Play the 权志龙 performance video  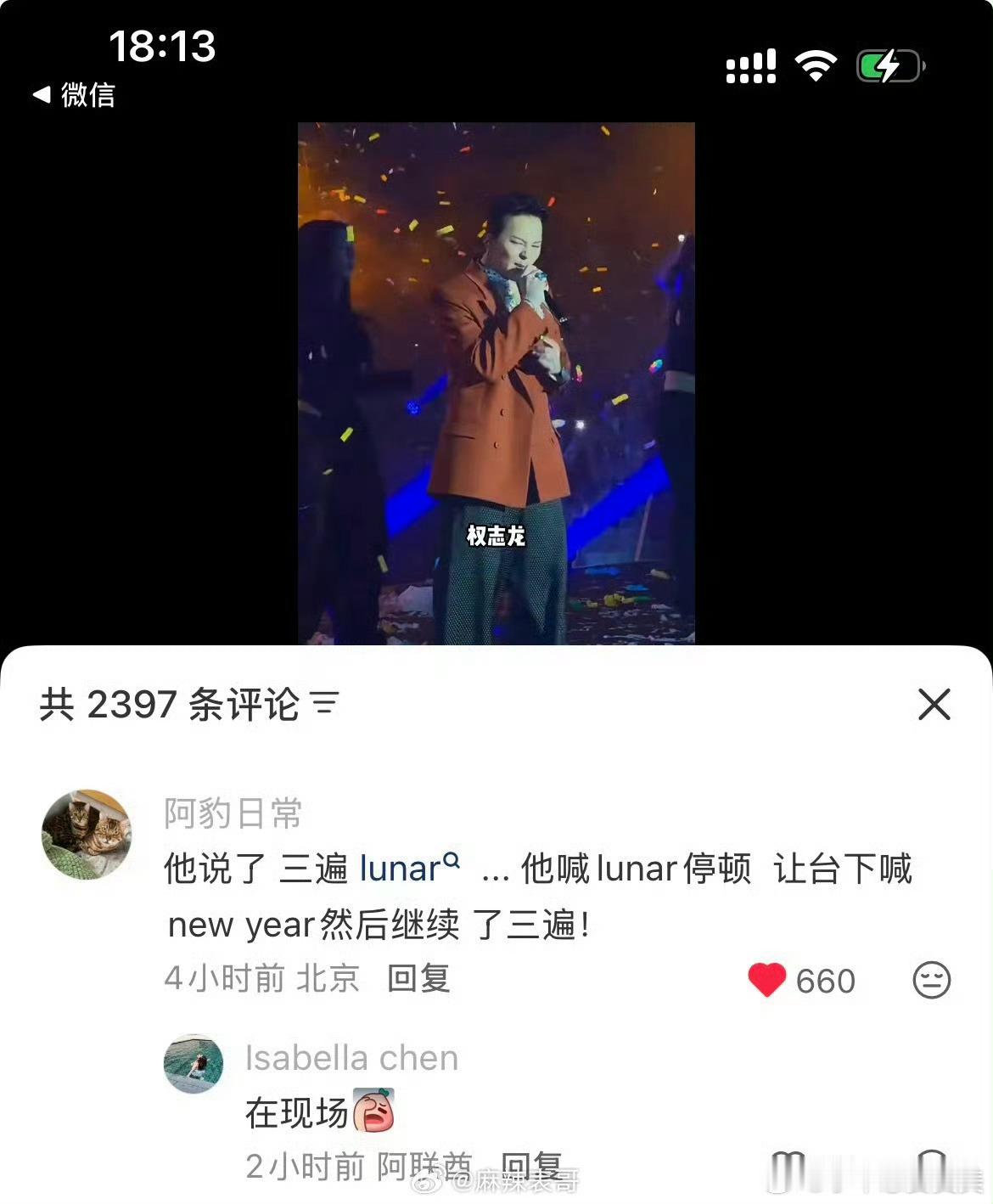[496, 382]
